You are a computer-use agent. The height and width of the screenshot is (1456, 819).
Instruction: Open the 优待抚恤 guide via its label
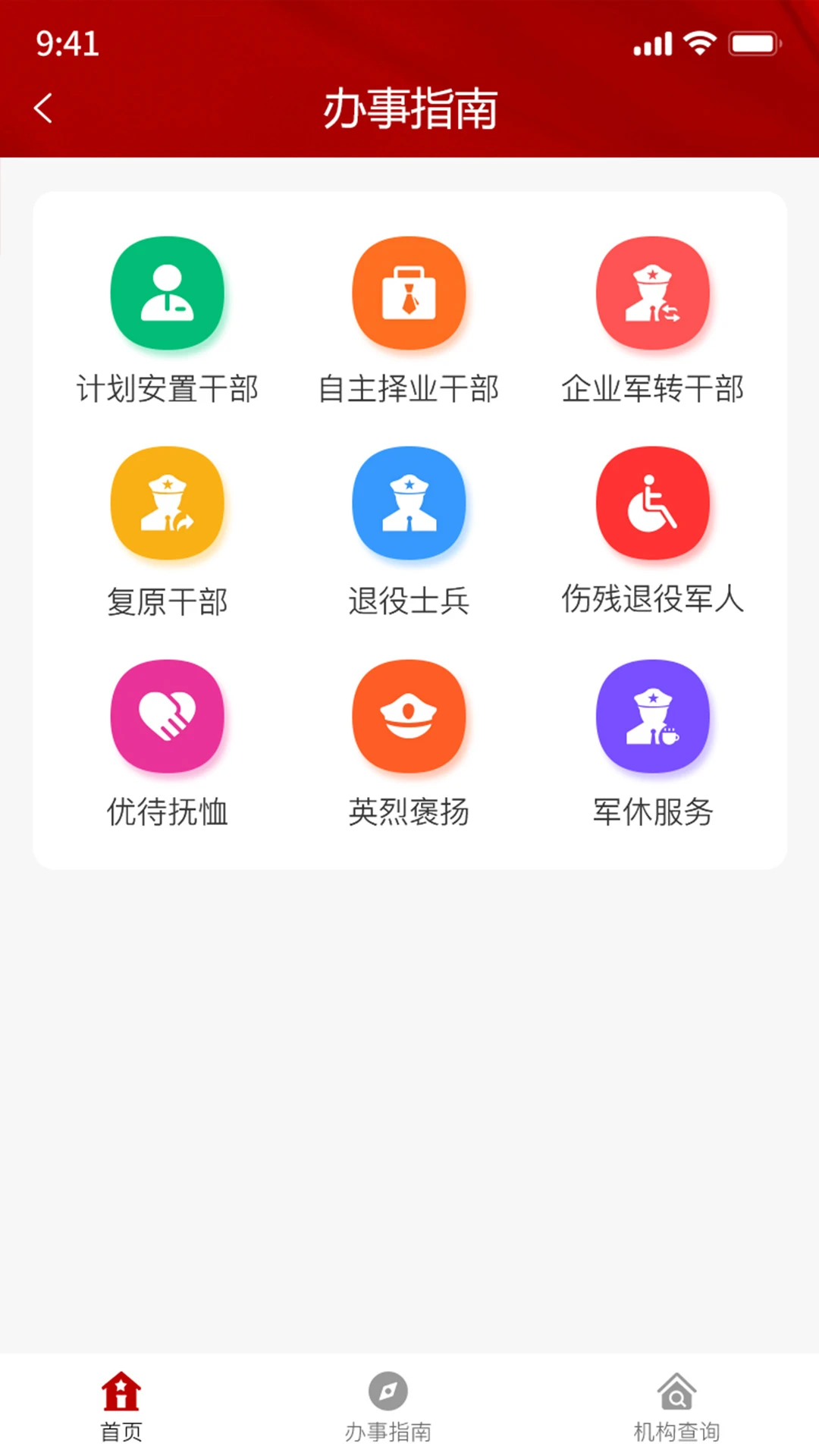pos(168,814)
